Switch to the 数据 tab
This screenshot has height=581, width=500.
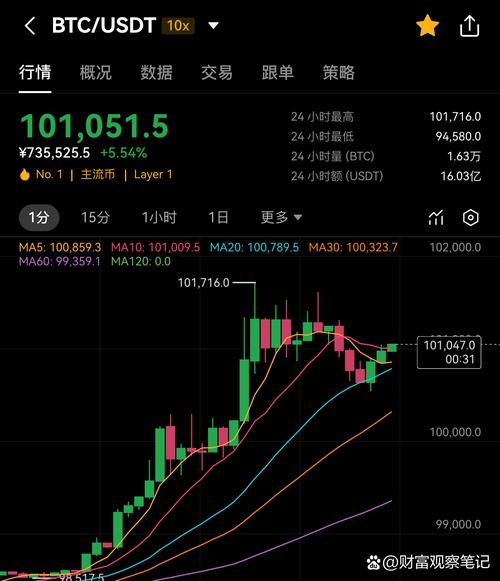156,72
